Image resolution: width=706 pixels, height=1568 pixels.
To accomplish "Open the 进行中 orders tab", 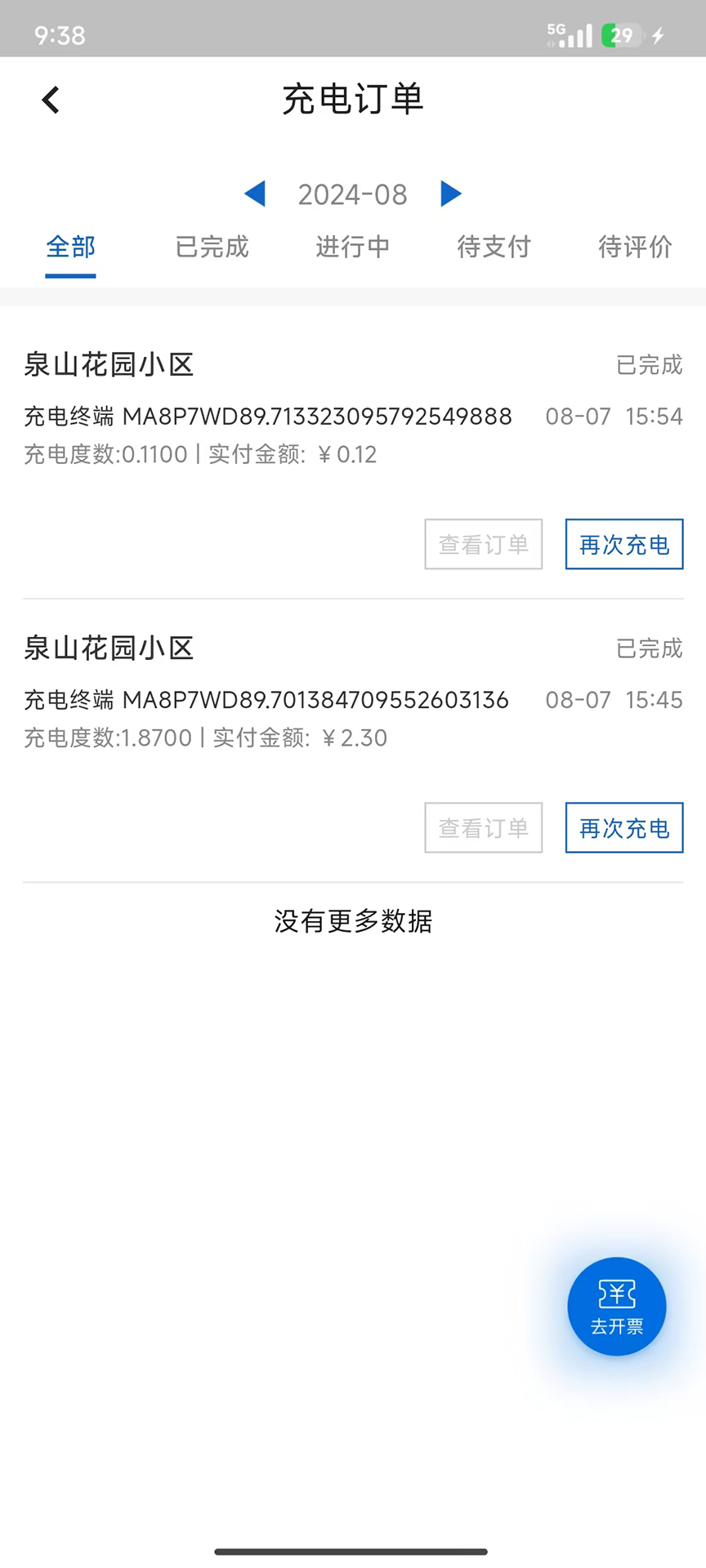I will pos(352,247).
